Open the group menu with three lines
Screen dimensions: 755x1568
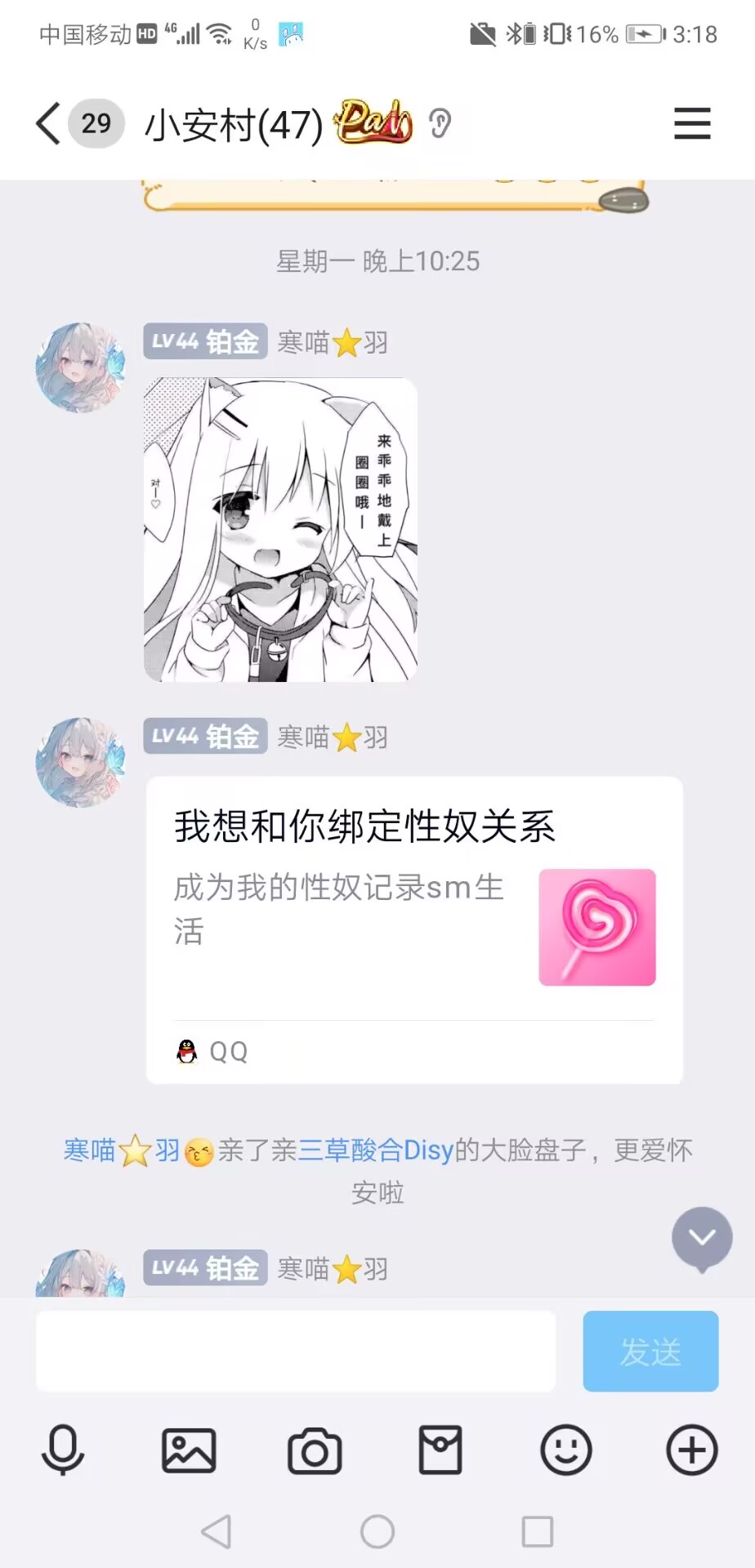pos(692,124)
